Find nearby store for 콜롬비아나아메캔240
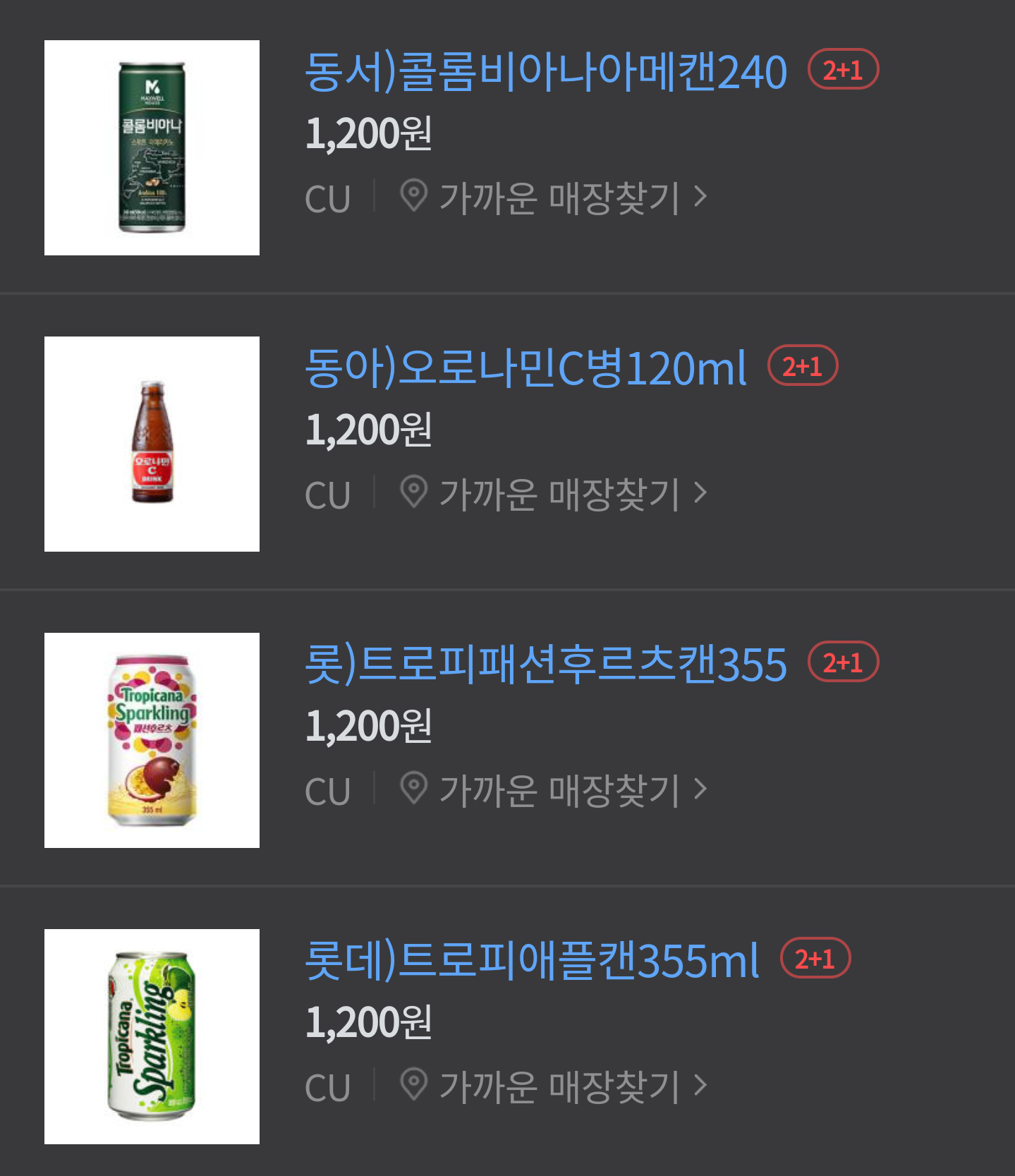 [554, 197]
